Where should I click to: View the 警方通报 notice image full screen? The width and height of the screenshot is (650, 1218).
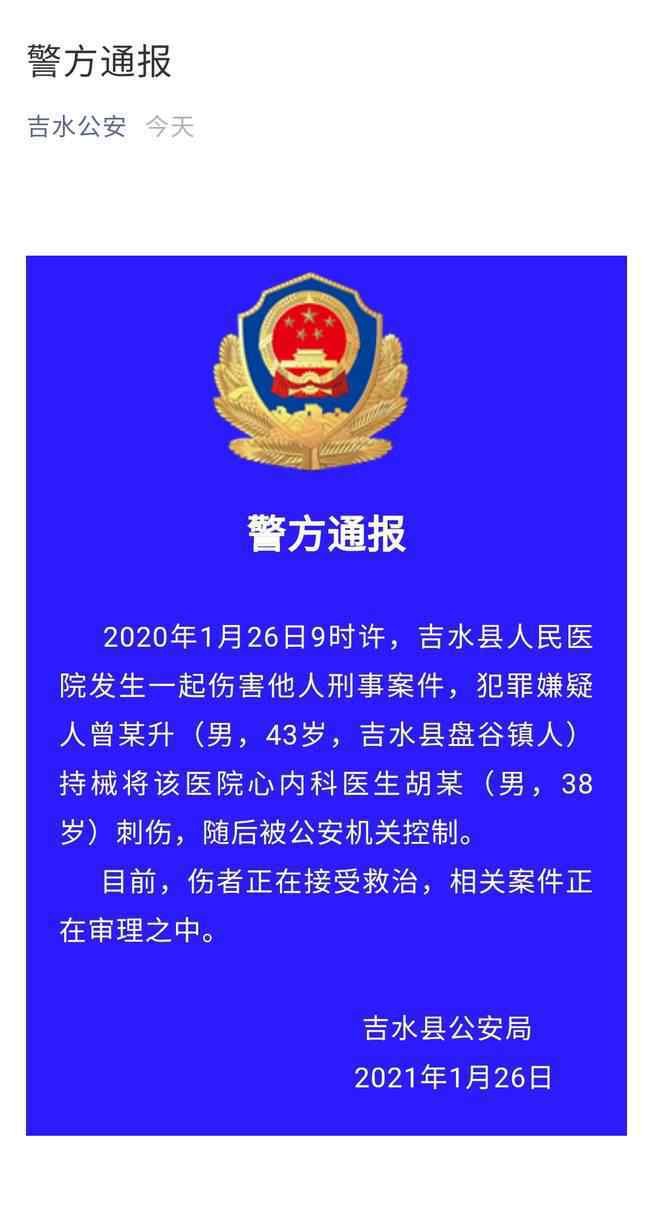click(326, 695)
